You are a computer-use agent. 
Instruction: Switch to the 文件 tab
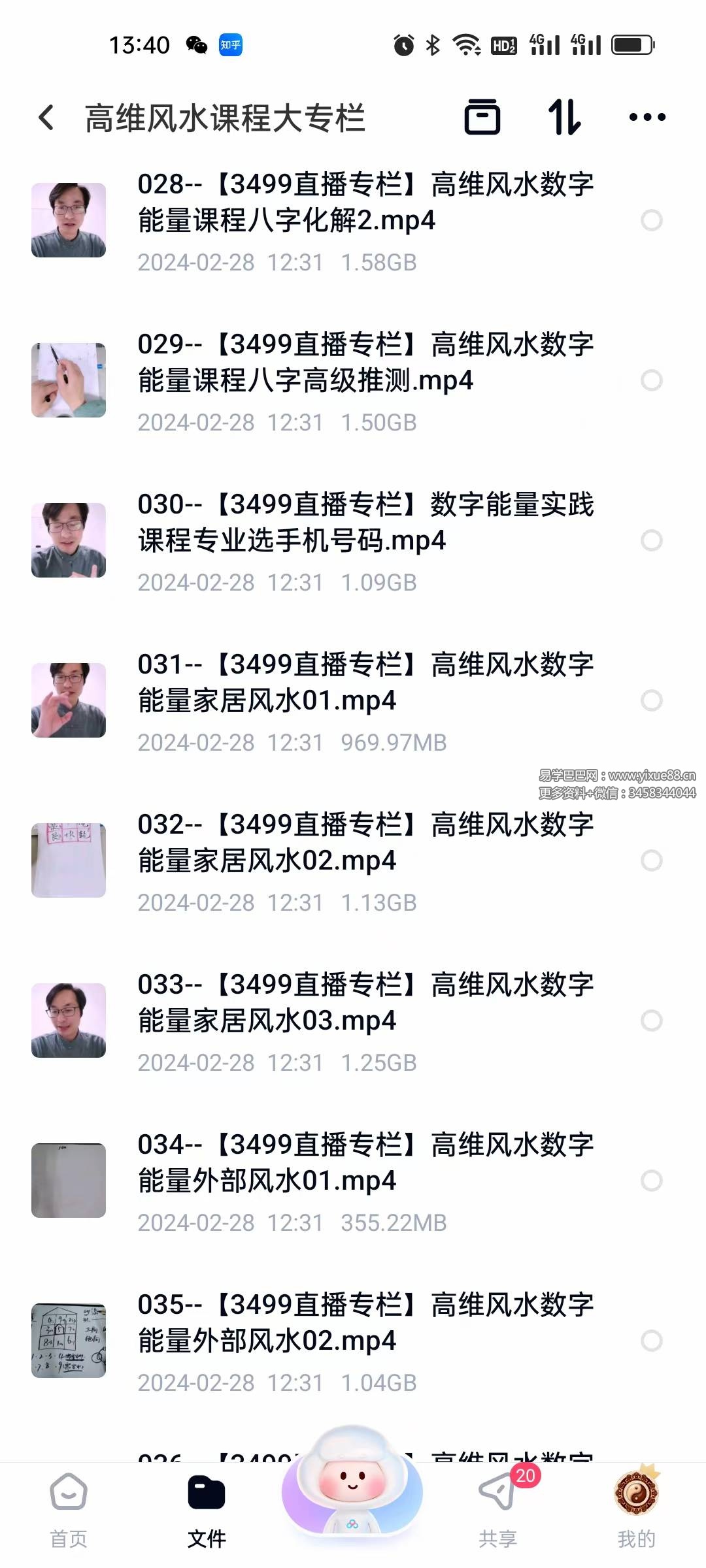(207, 1509)
